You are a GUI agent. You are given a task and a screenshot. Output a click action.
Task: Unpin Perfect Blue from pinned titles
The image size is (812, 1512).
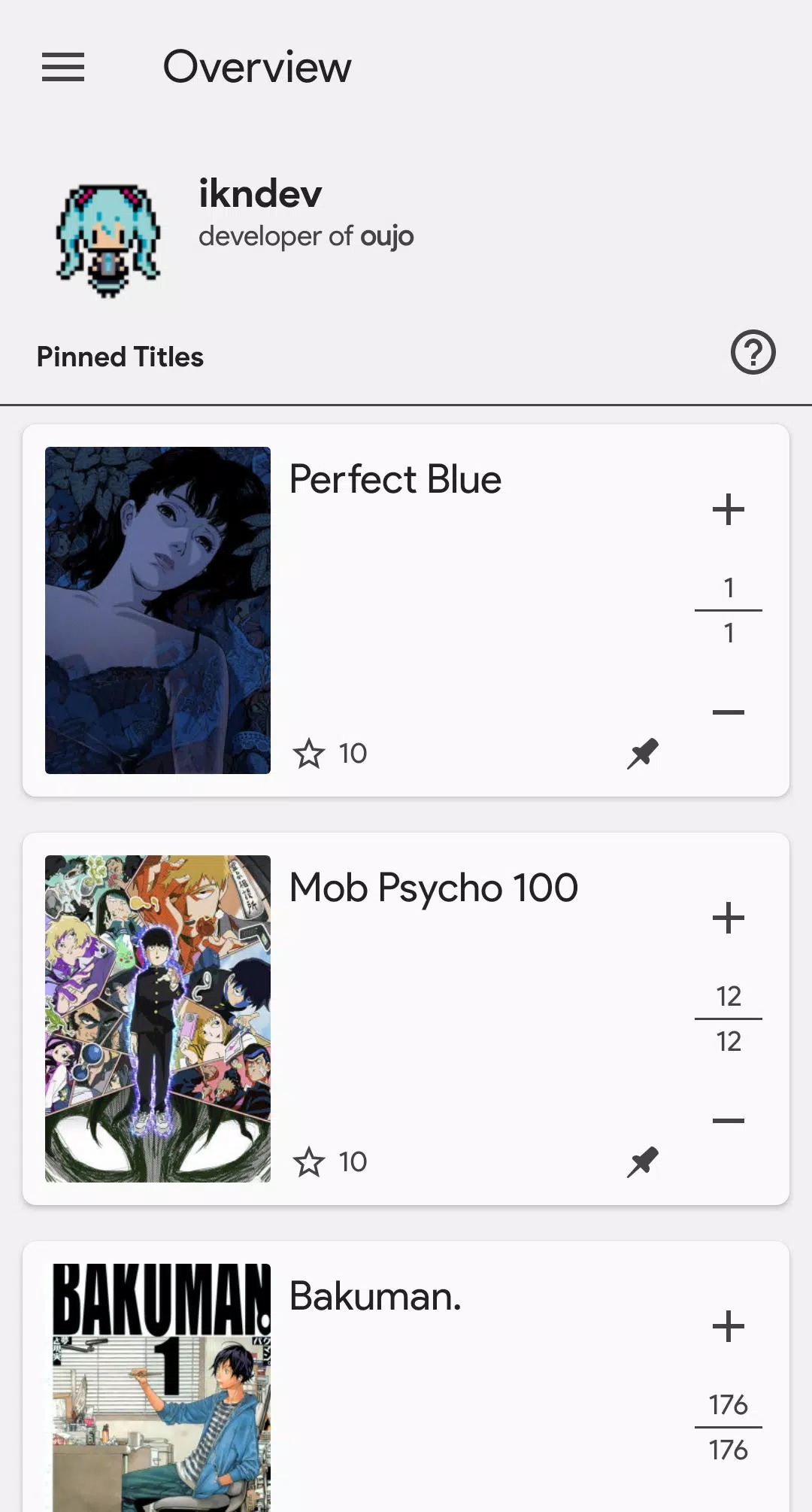(643, 753)
